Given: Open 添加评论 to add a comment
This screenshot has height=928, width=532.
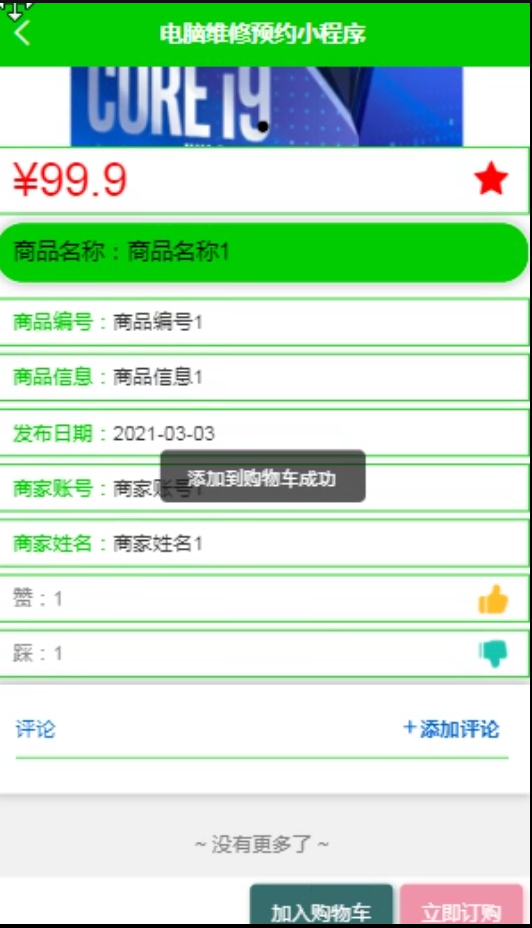Looking at the screenshot, I should pos(451,729).
